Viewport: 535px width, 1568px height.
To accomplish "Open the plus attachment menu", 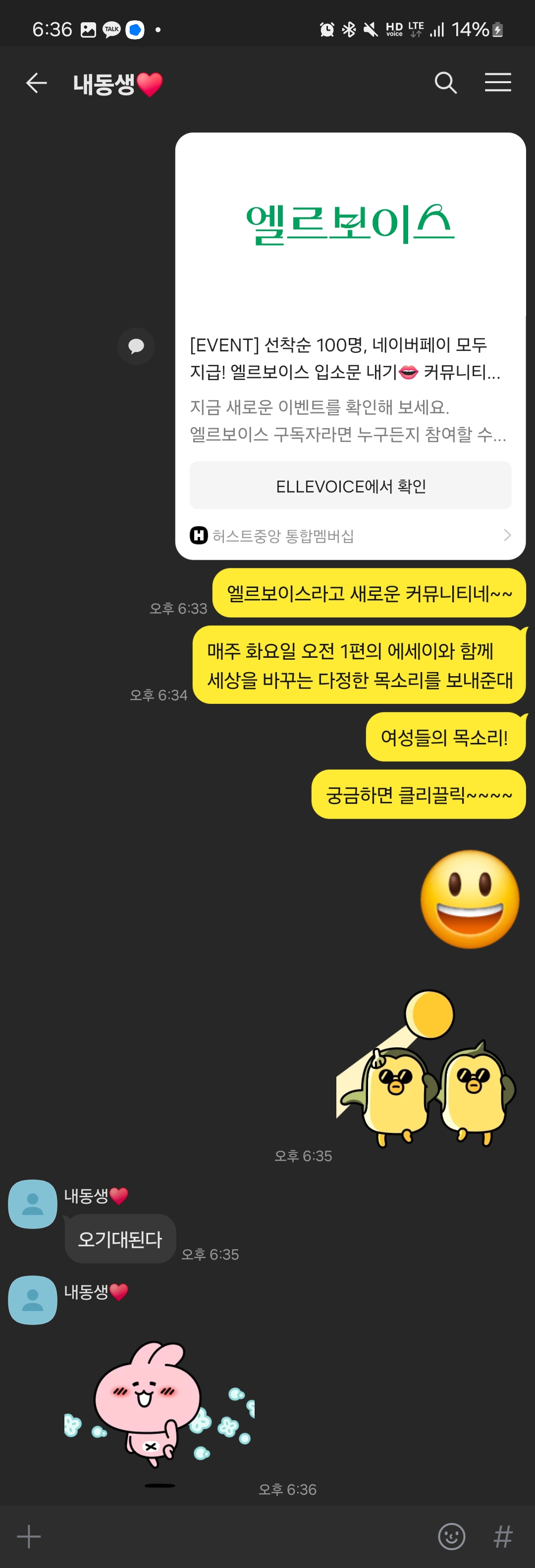I will [29, 1536].
